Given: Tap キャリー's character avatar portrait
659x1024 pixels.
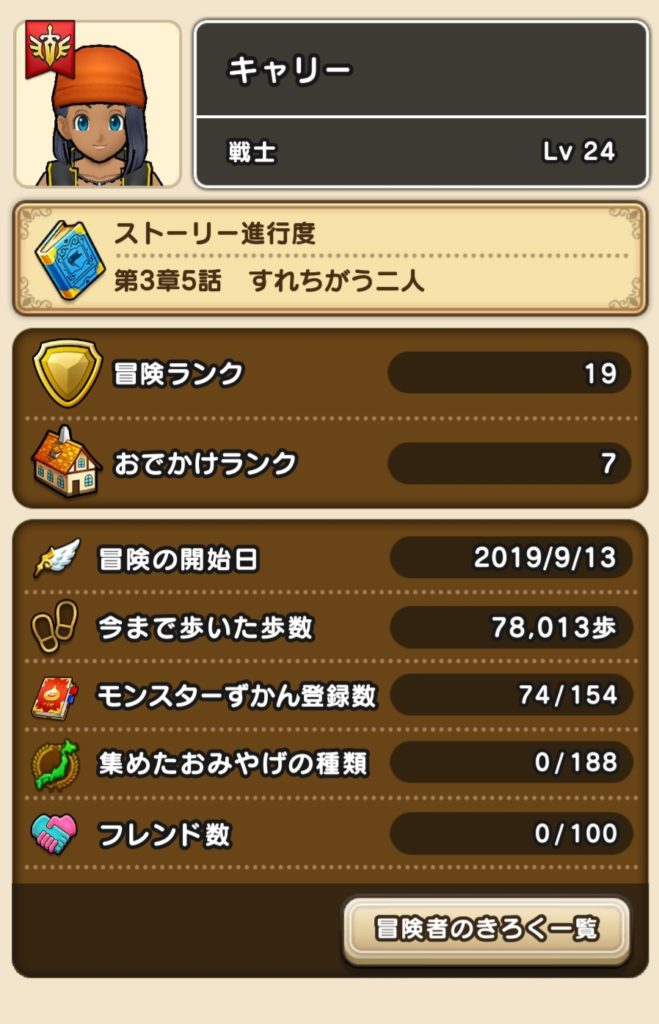Looking at the screenshot, I should [x=98, y=105].
